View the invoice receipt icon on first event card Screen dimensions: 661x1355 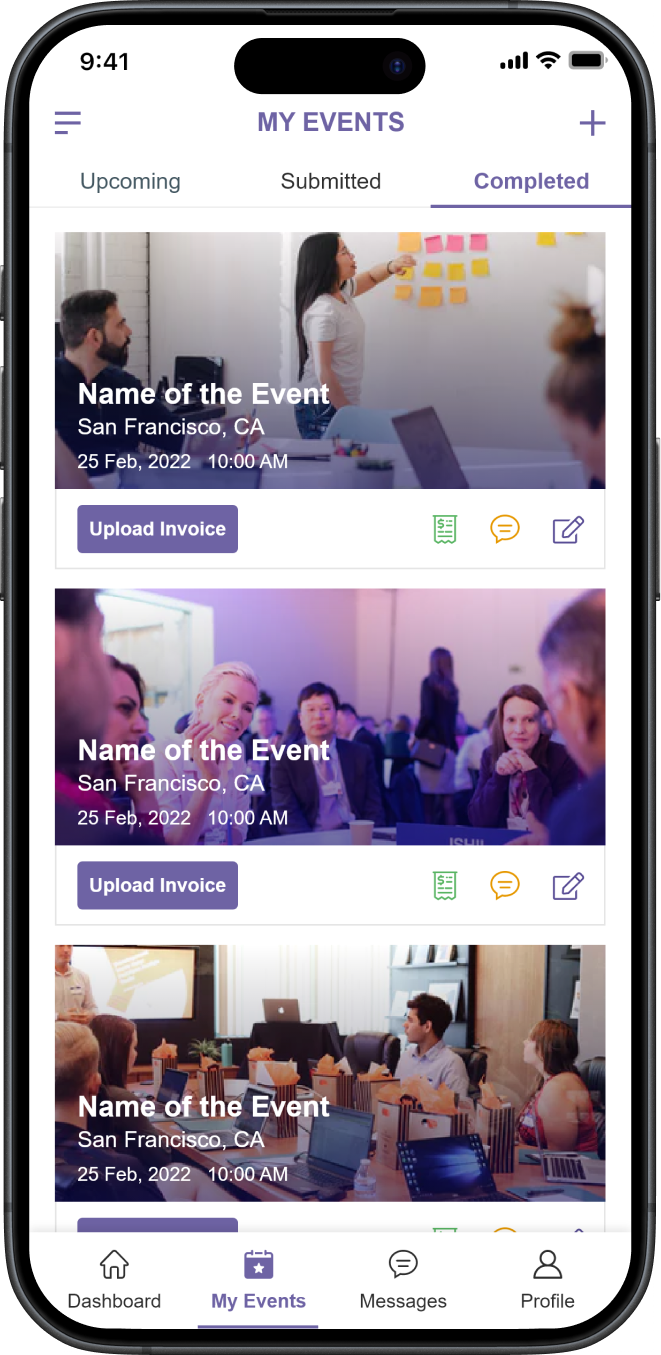[x=445, y=529]
